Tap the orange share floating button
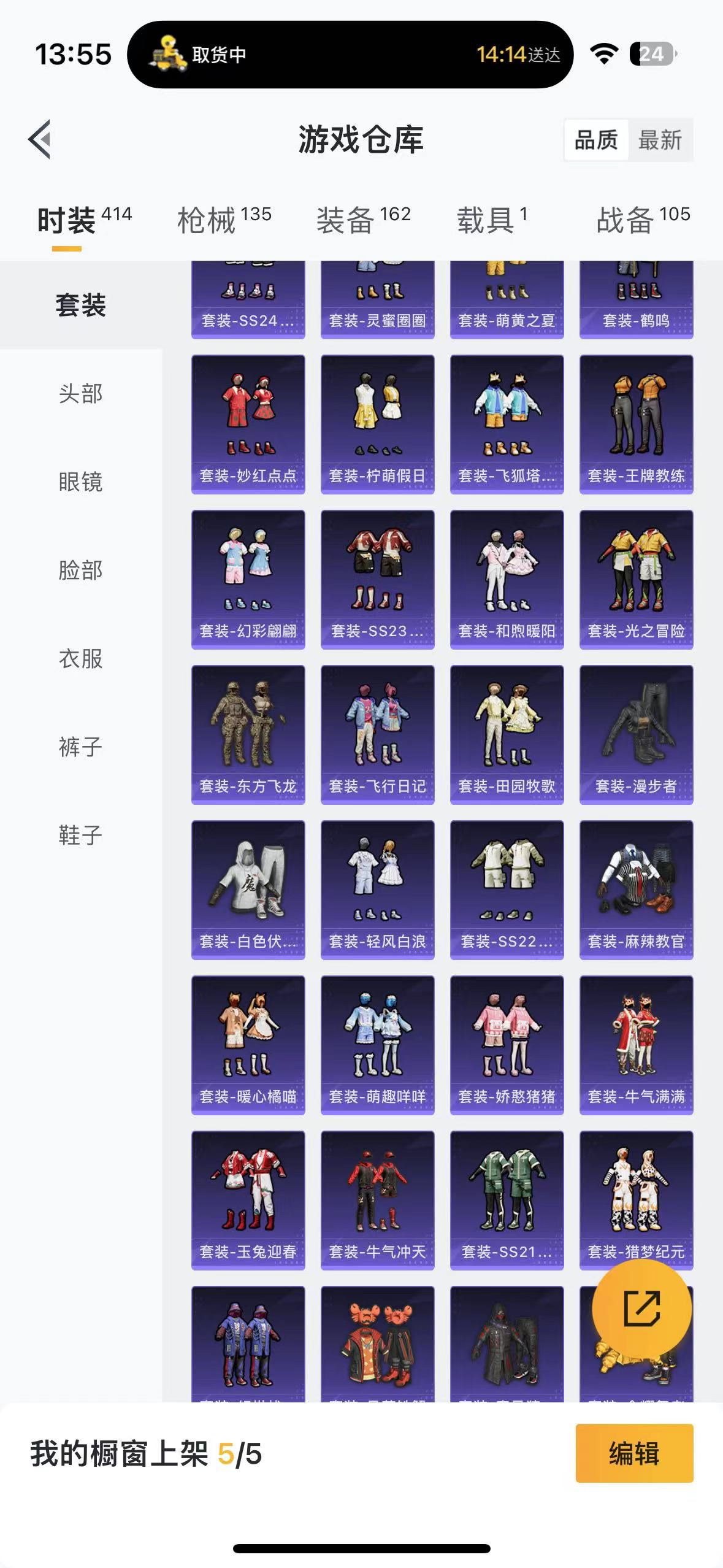This screenshot has height=1568, width=723. [641, 1309]
